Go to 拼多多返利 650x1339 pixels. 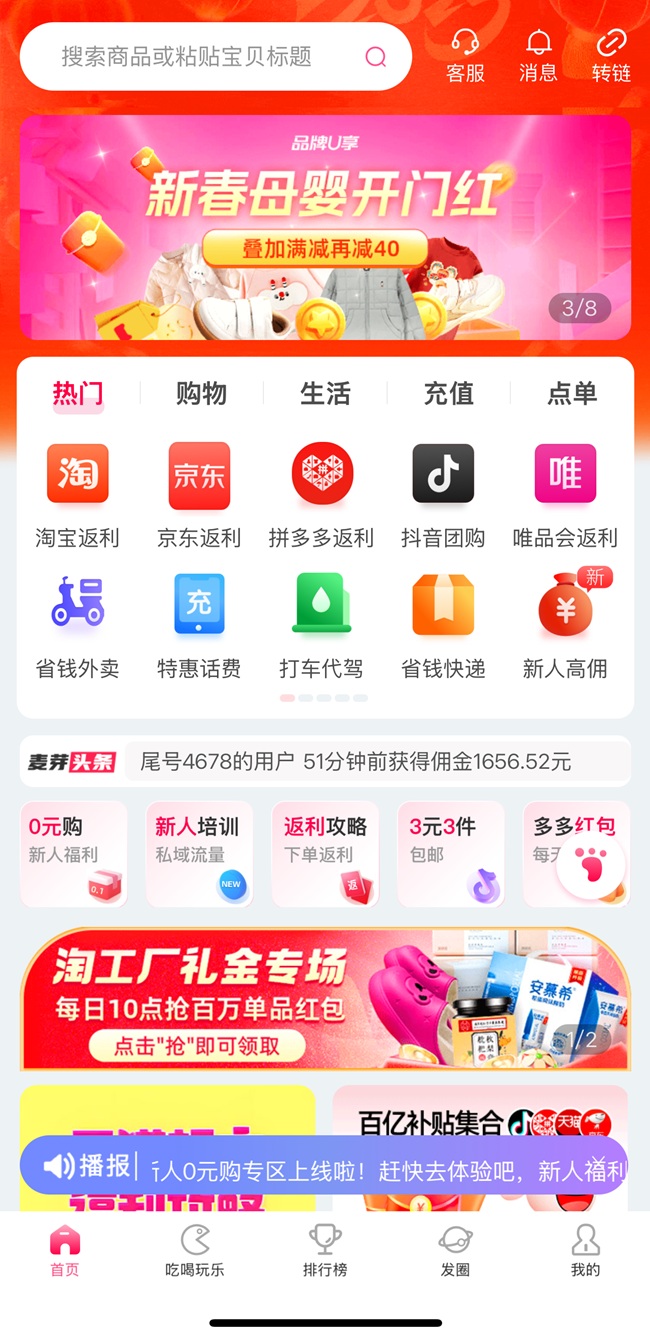click(x=322, y=494)
